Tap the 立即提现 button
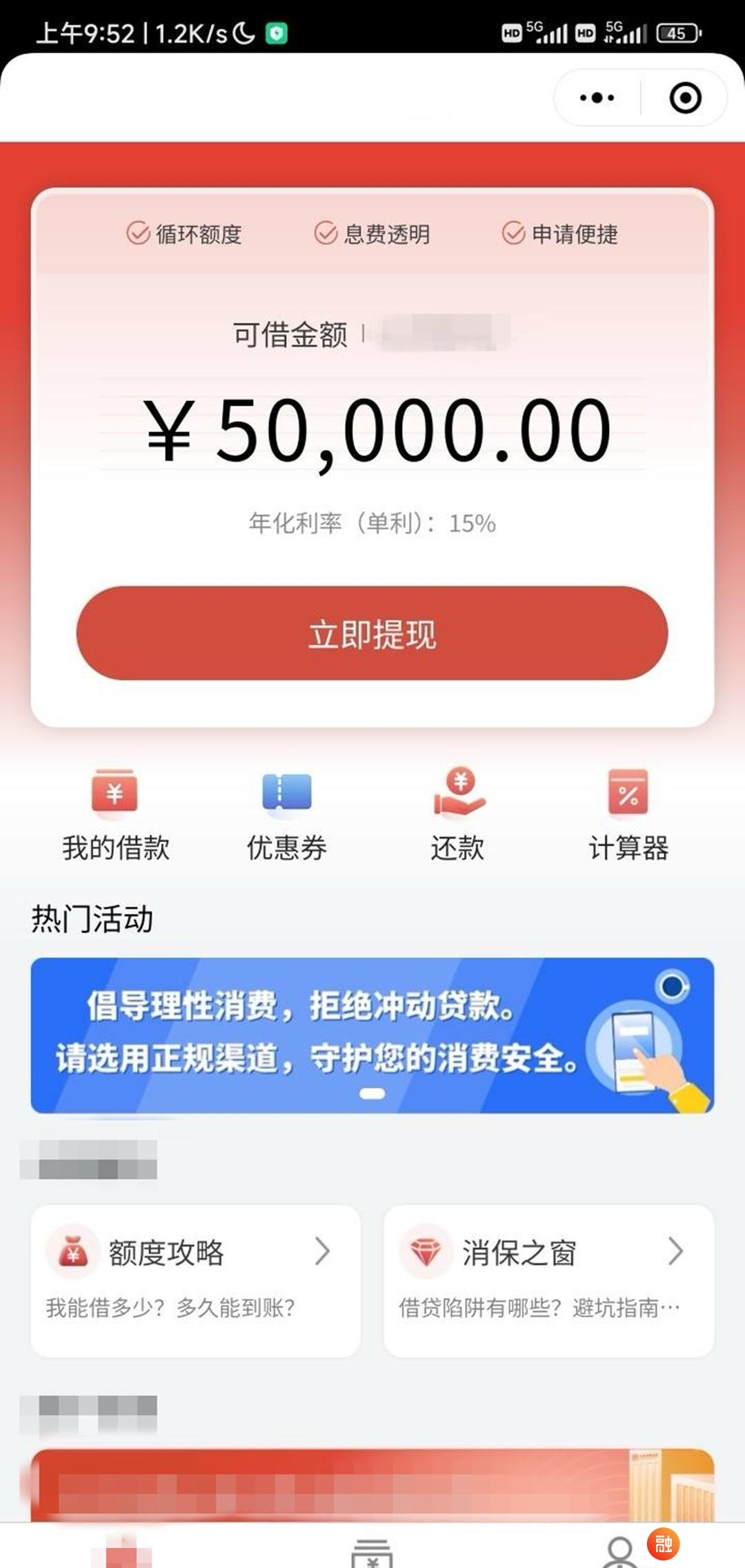The height and width of the screenshot is (1568, 745). tap(372, 634)
